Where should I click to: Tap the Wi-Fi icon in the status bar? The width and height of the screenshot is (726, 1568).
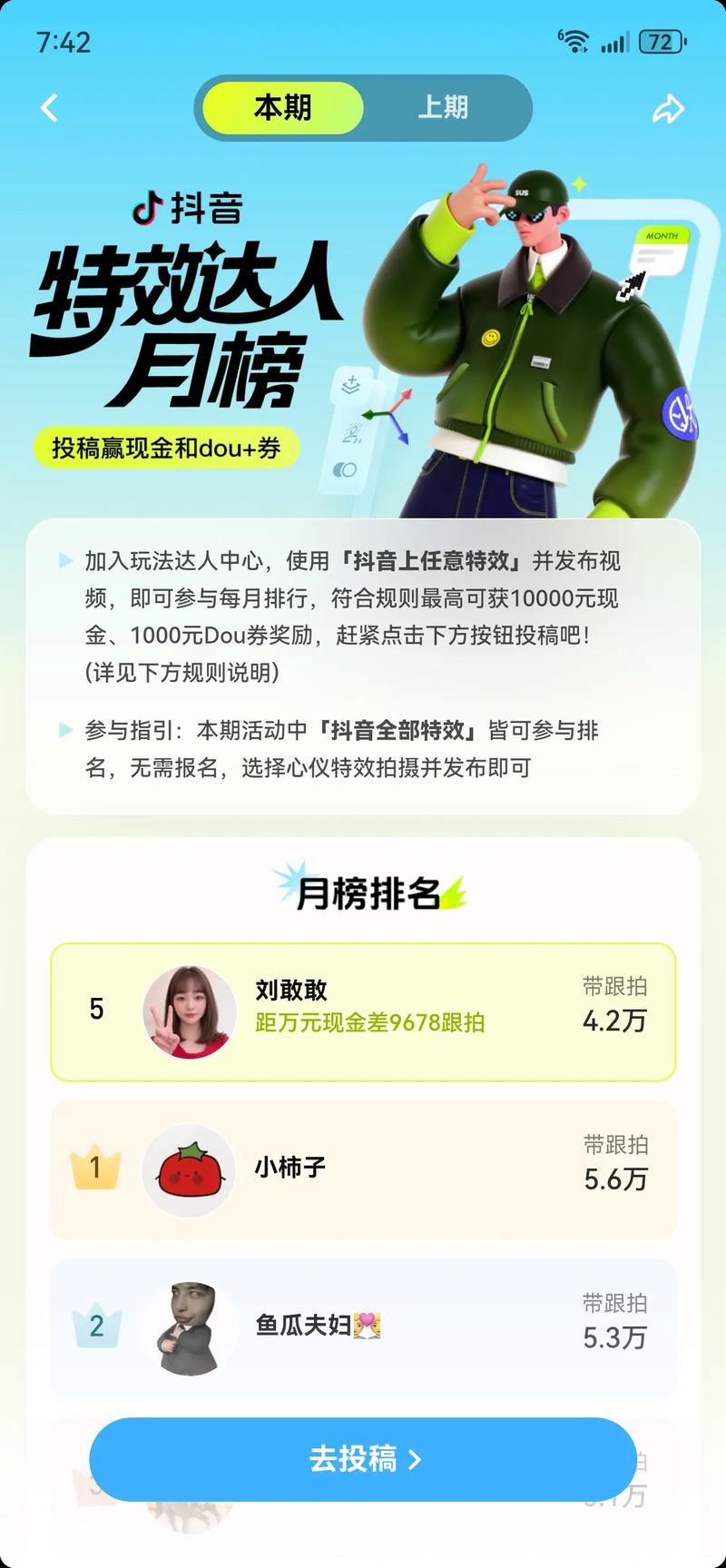(x=576, y=41)
